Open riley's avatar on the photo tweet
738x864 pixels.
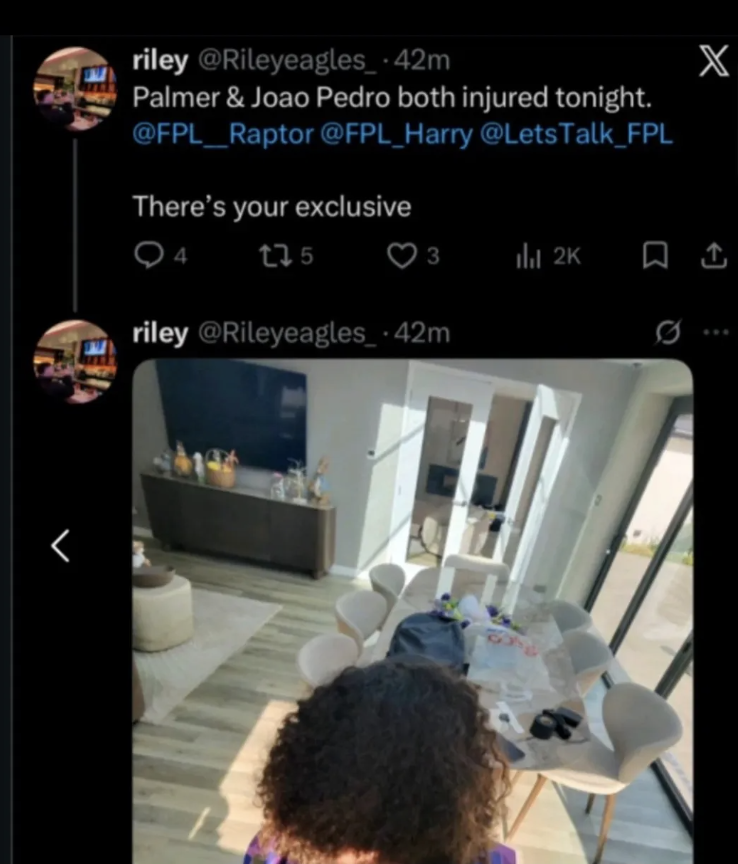tap(75, 361)
